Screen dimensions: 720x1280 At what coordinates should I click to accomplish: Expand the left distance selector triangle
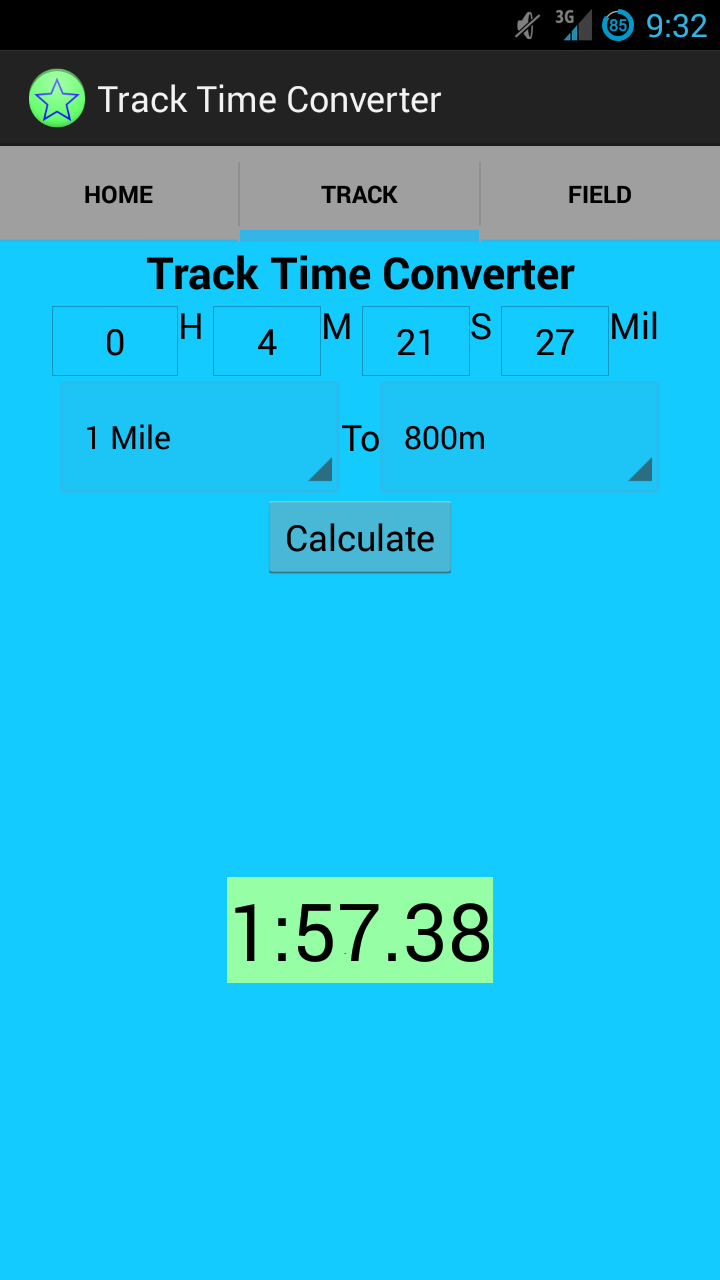(322, 472)
